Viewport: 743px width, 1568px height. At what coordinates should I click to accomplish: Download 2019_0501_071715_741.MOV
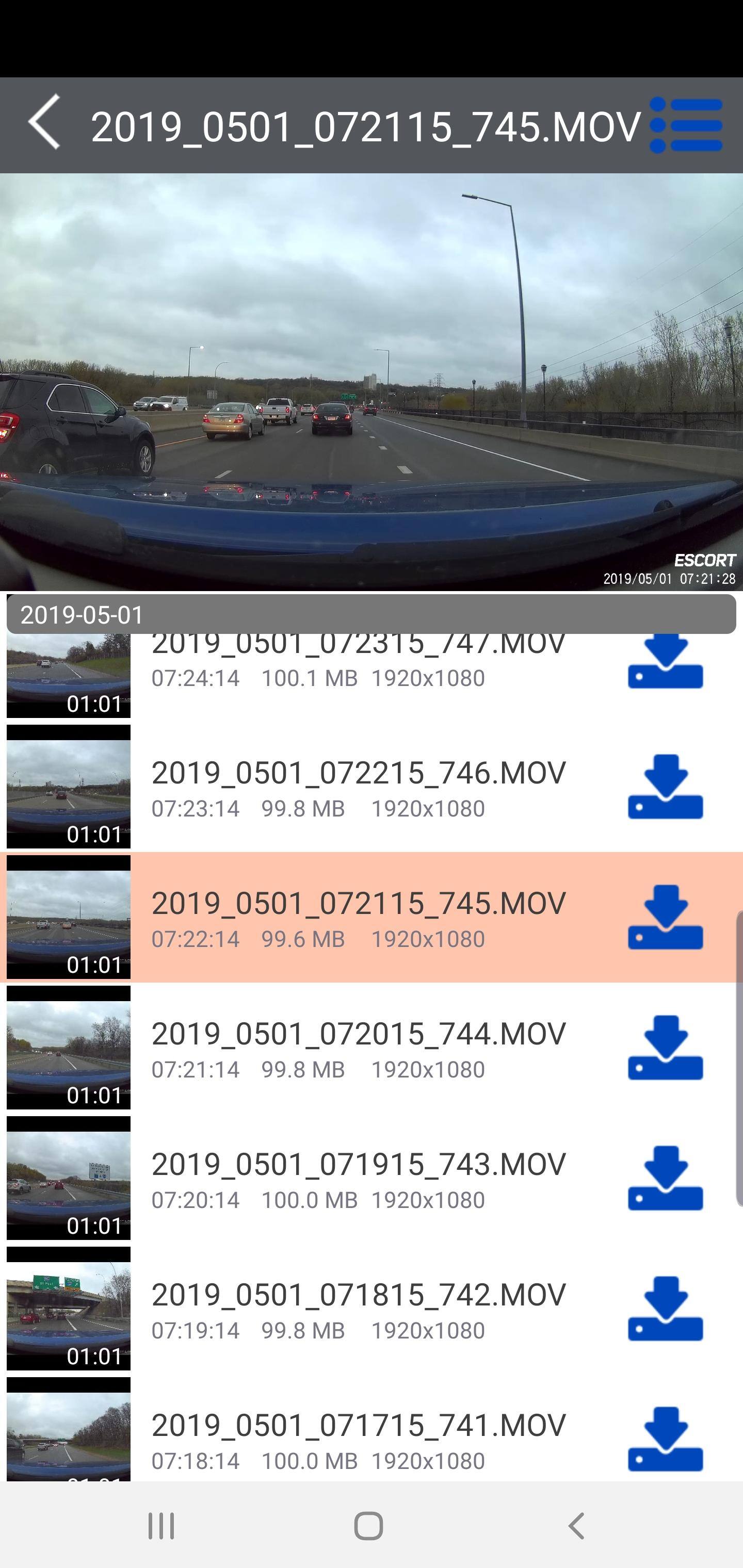click(665, 1439)
